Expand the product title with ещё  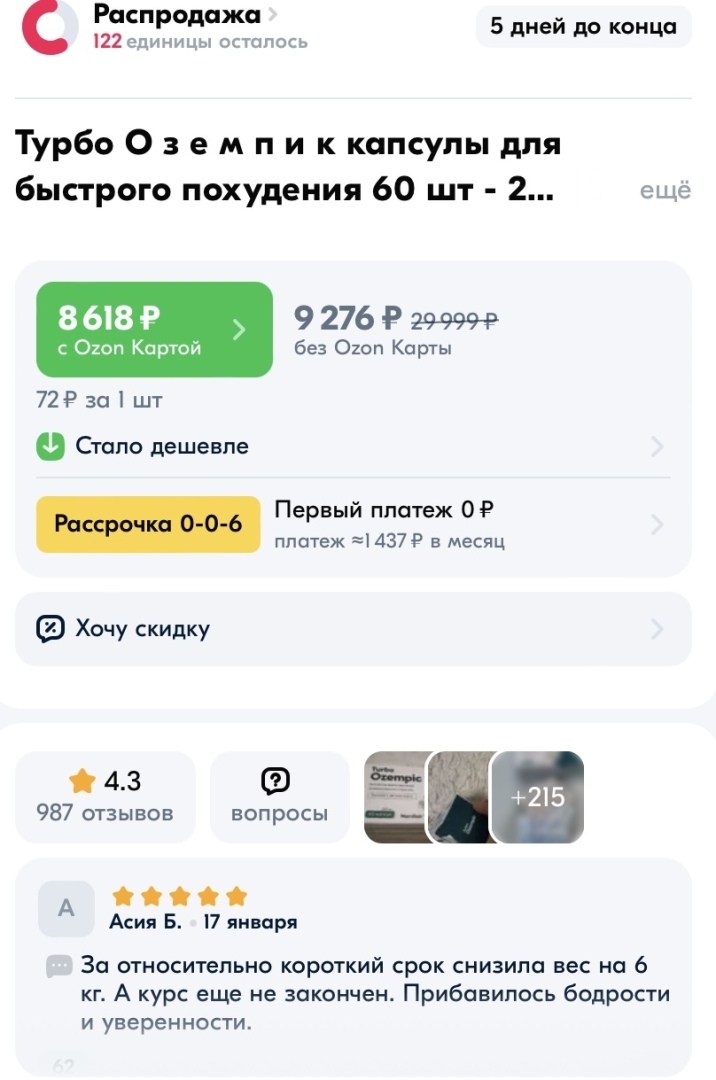[x=664, y=190]
